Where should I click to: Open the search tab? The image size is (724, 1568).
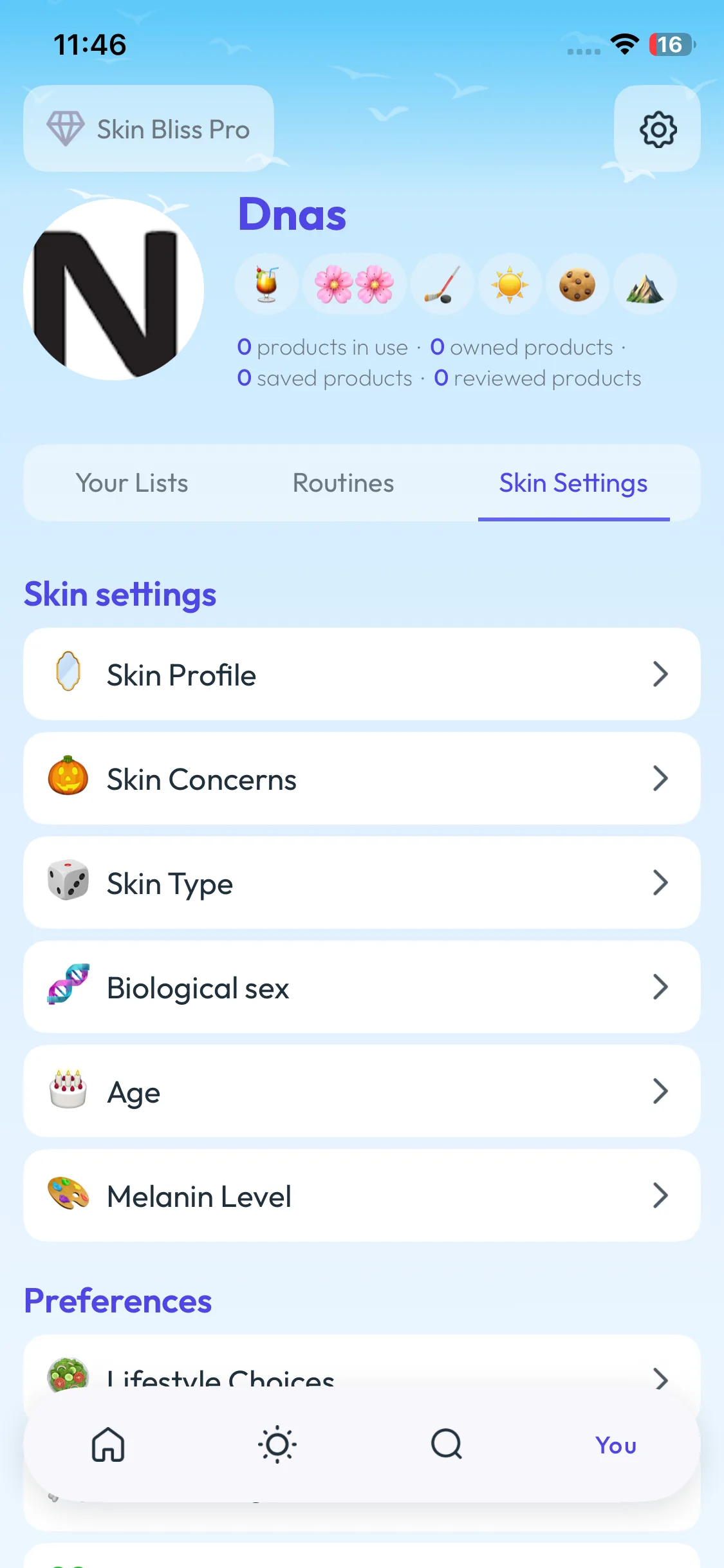(x=447, y=1444)
